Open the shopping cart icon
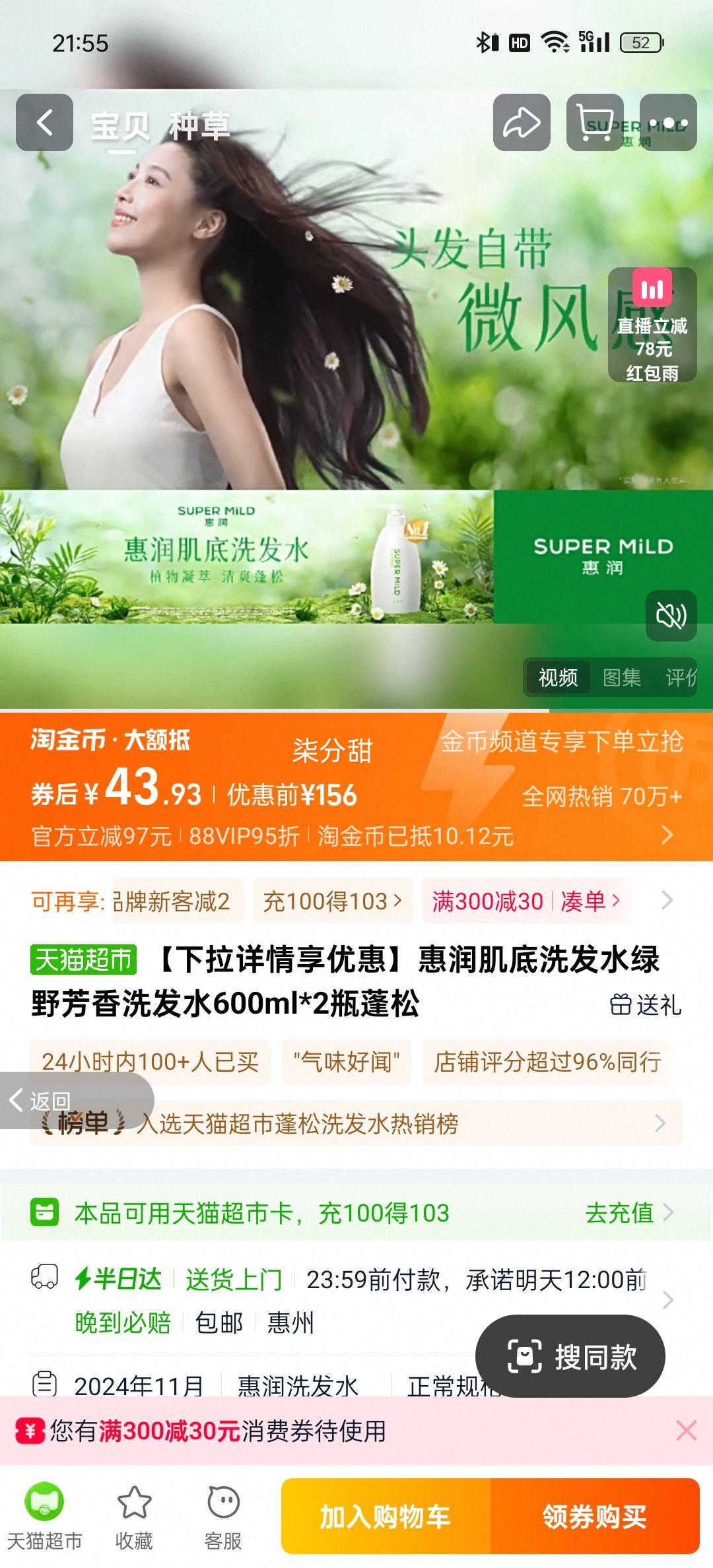 pos(594,123)
